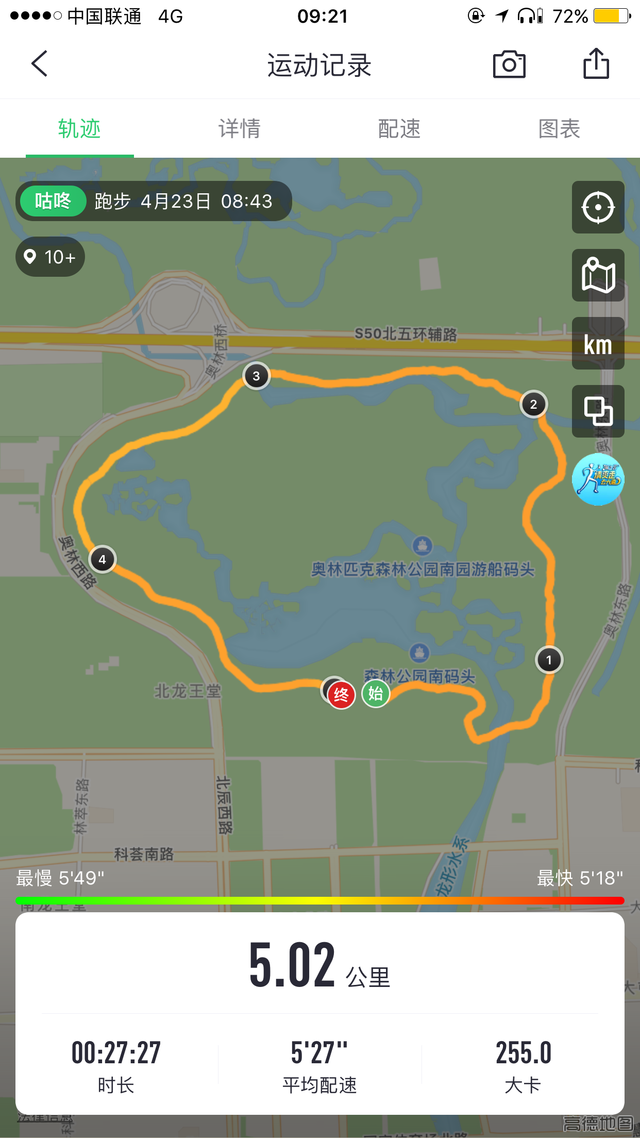
Task: Select the 轨迹 tab
Action: 79,129
